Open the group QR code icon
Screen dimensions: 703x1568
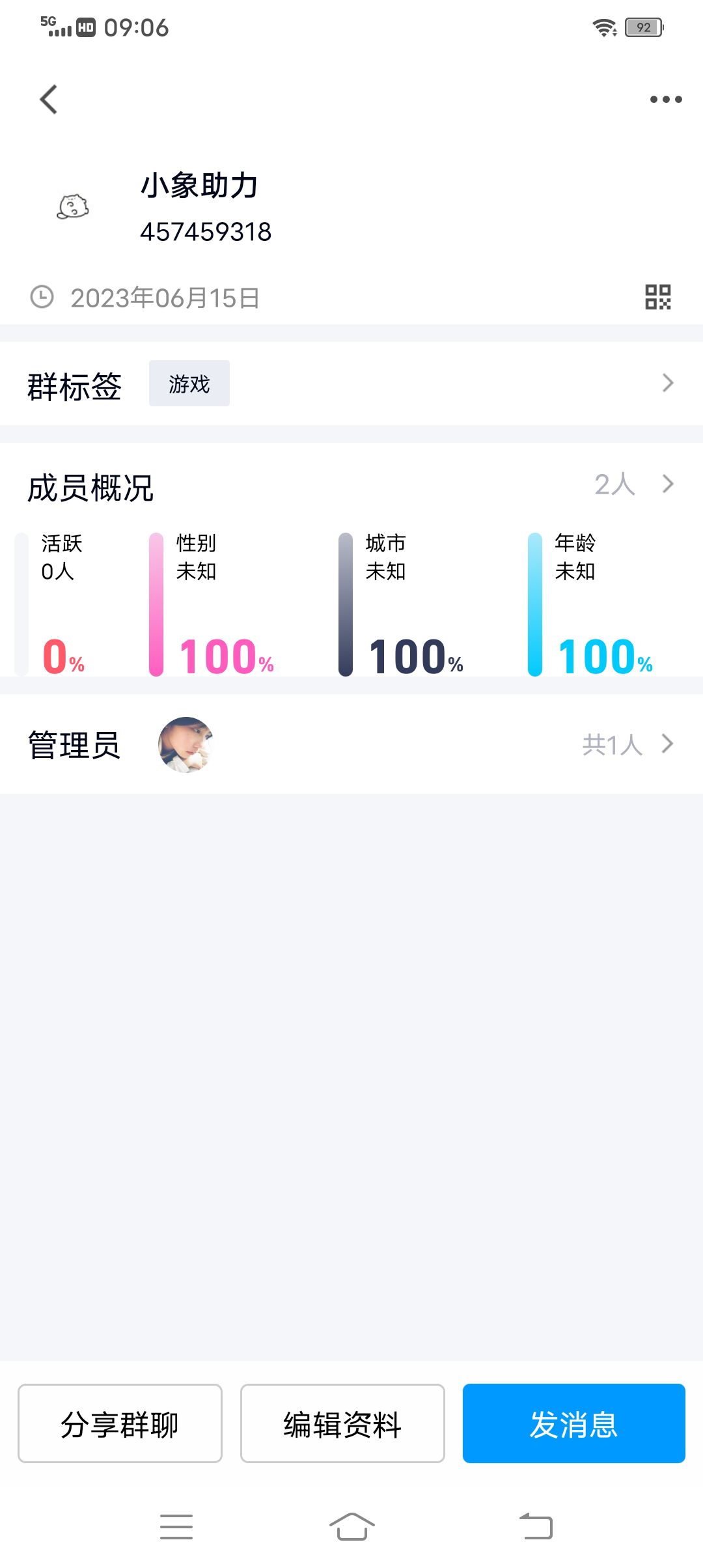[657, 298]
